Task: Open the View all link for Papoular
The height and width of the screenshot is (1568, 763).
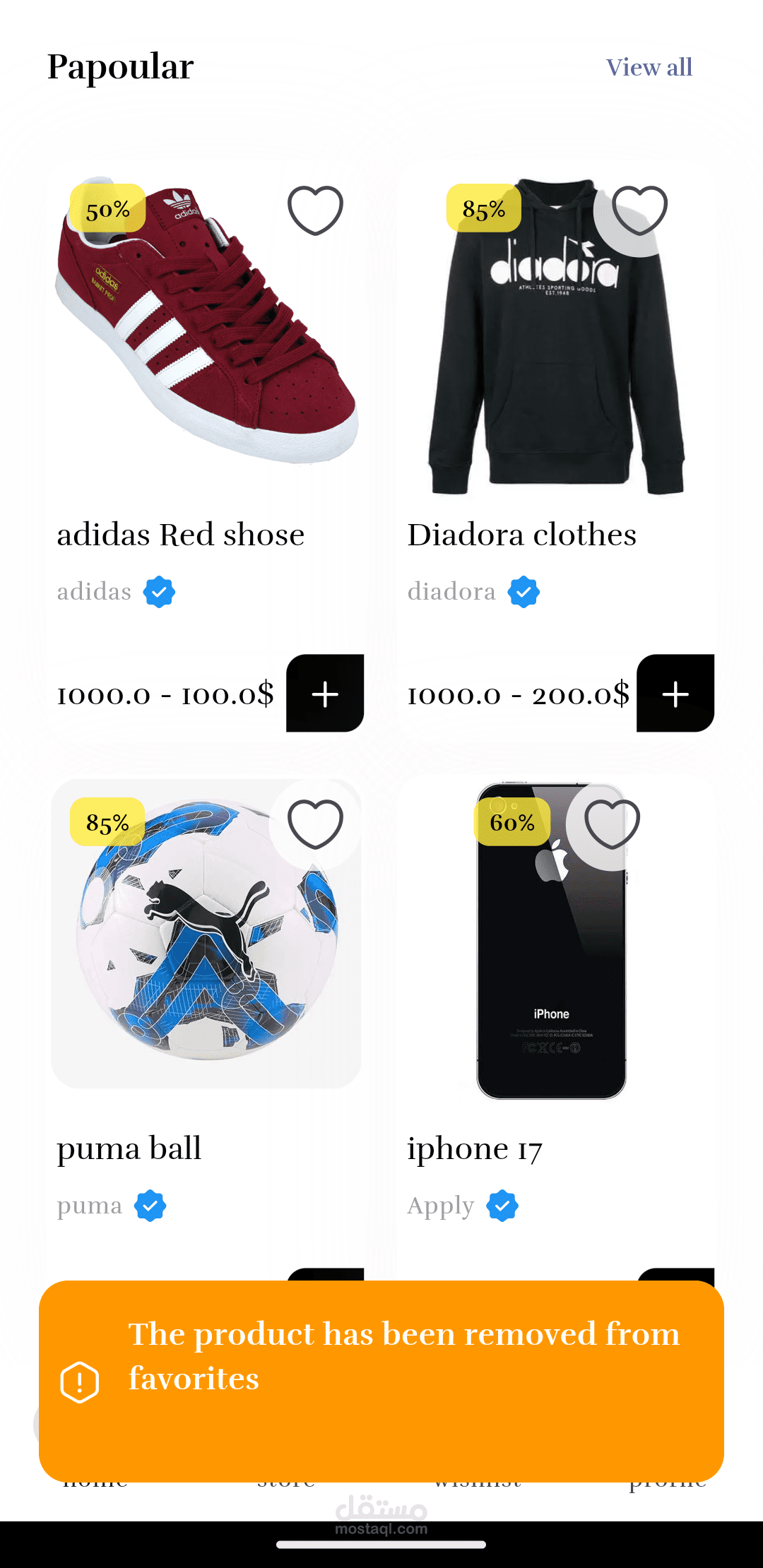Action: [x=649, y=67]
